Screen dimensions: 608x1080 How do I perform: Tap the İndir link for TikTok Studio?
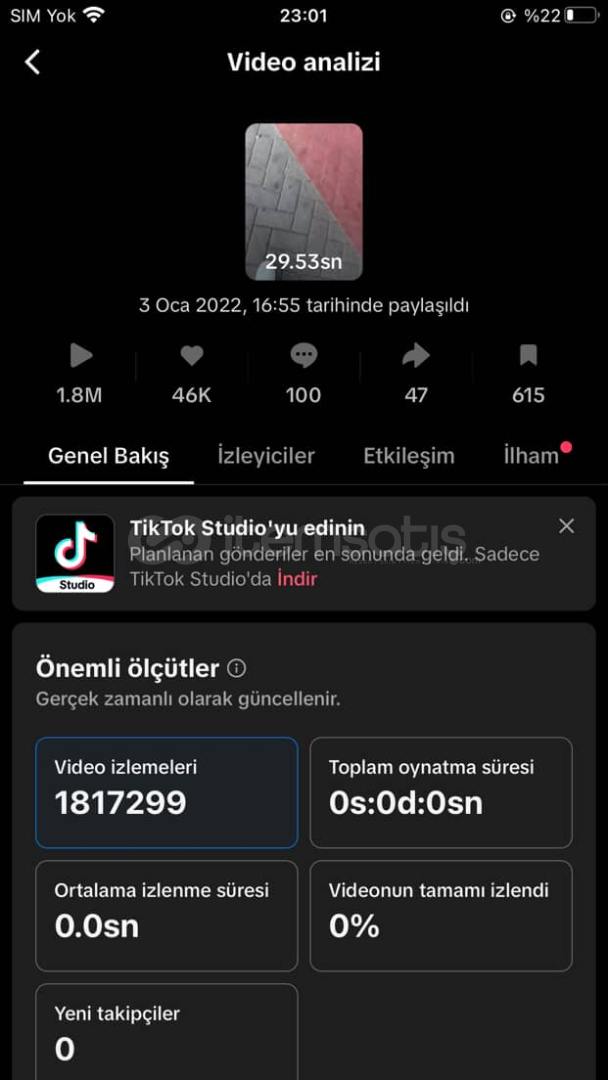(297, 578)
